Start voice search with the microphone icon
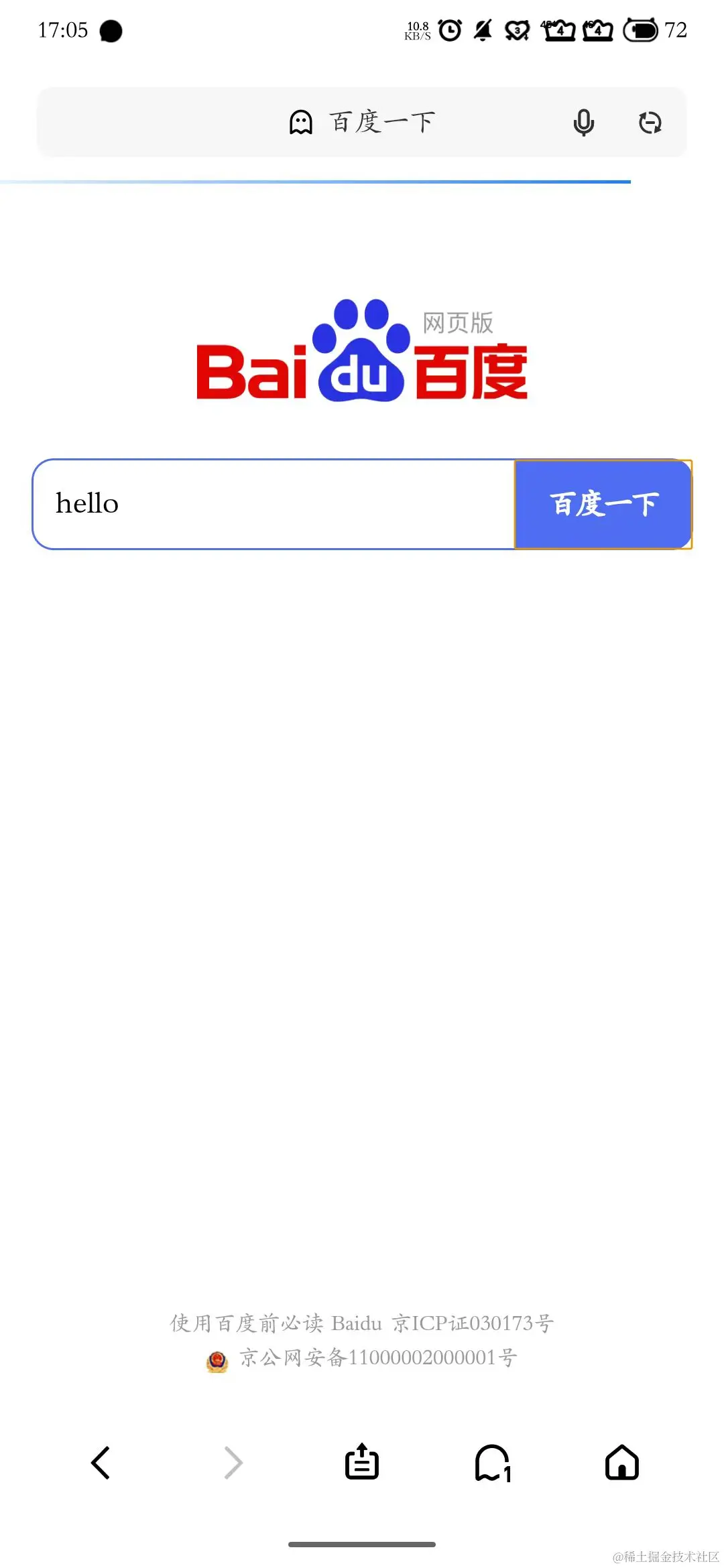 (x=583, y=123)
